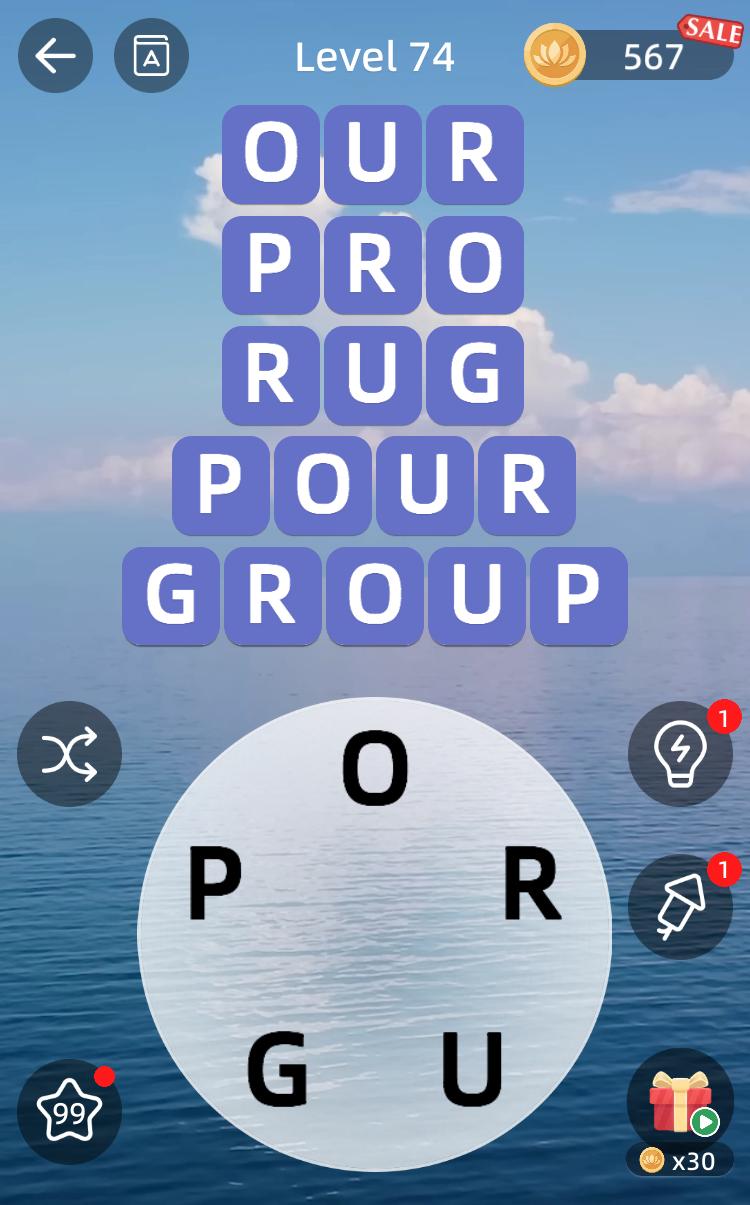Go back using the arrow button
The width and height of the screenshot is (750, 1205).
click(56, 56)
